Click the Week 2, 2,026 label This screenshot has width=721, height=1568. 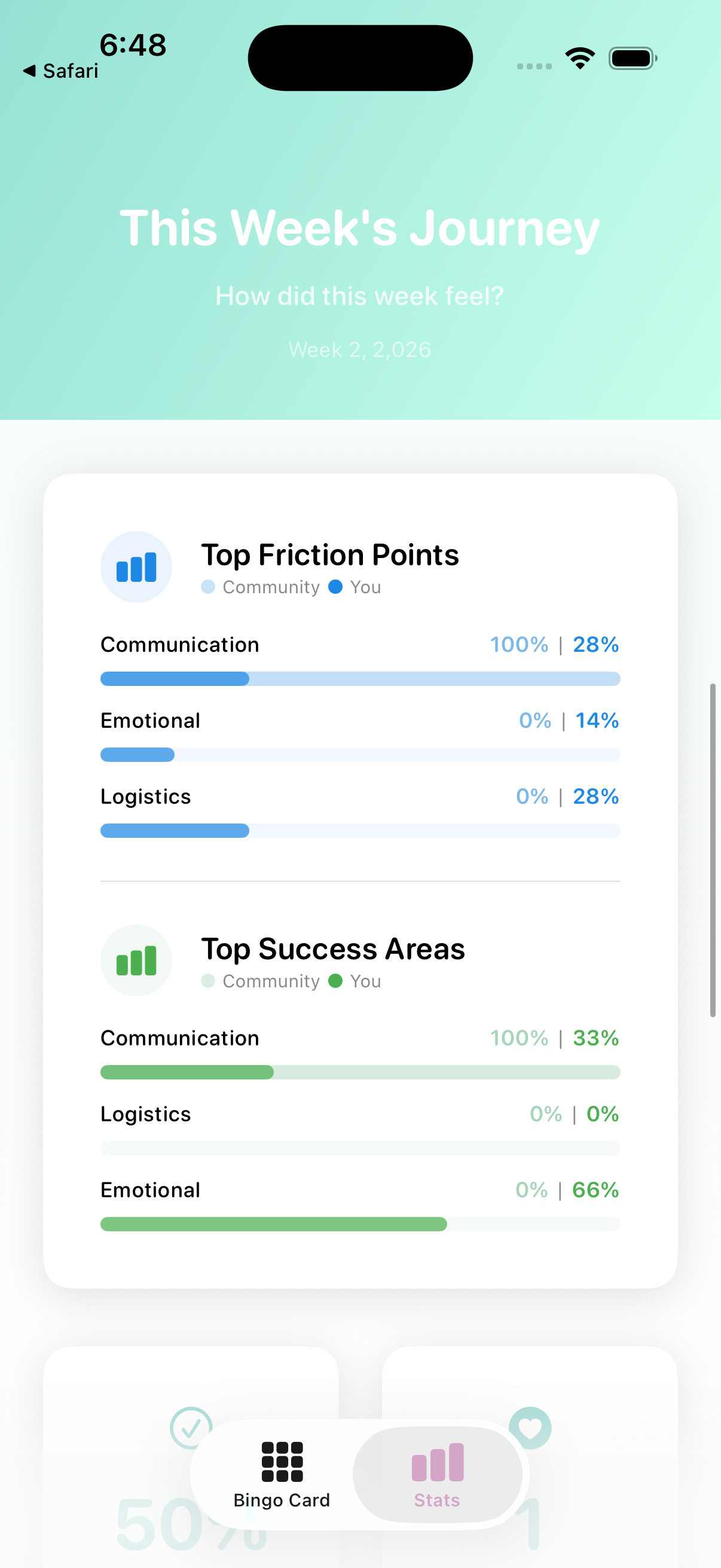pos(360,349)
